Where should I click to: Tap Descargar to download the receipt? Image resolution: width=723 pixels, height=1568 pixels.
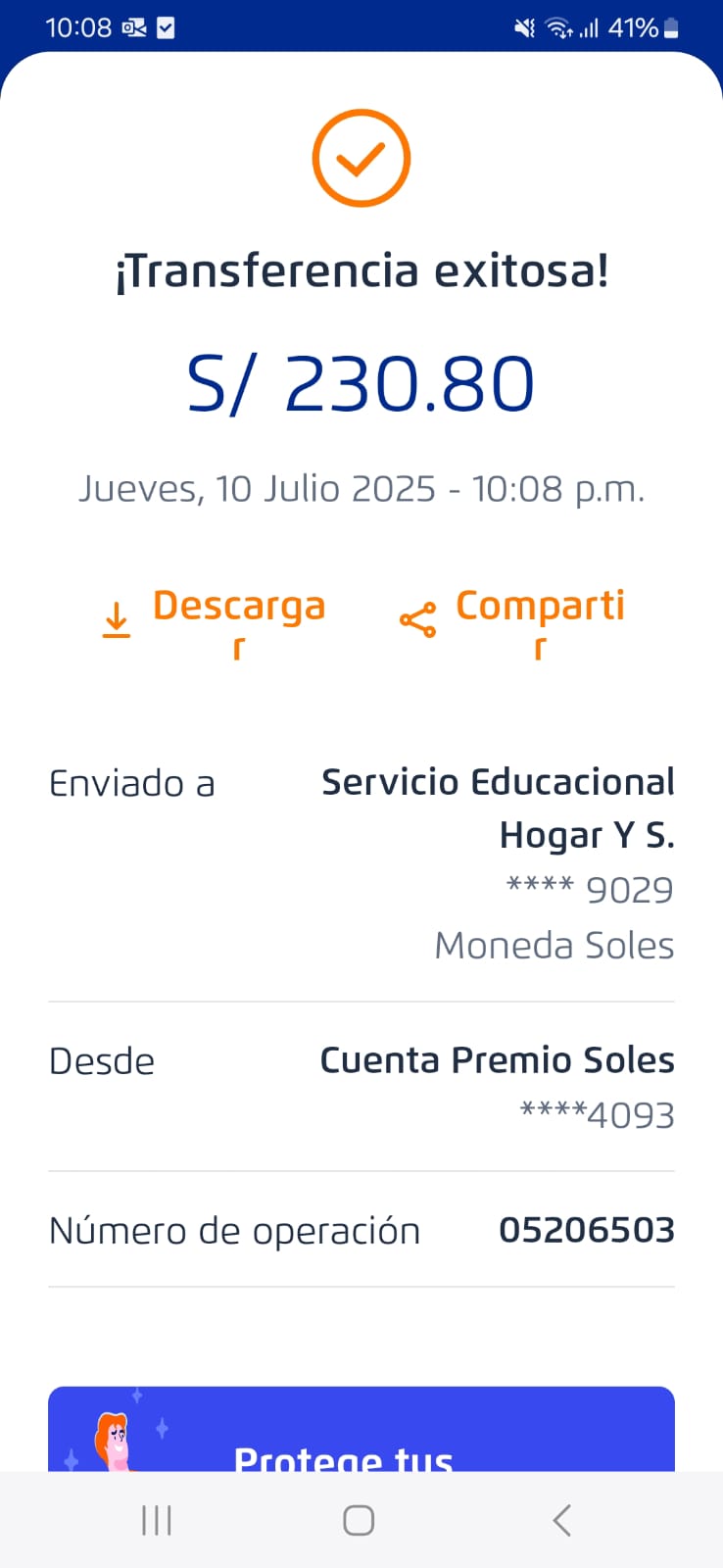216,619
